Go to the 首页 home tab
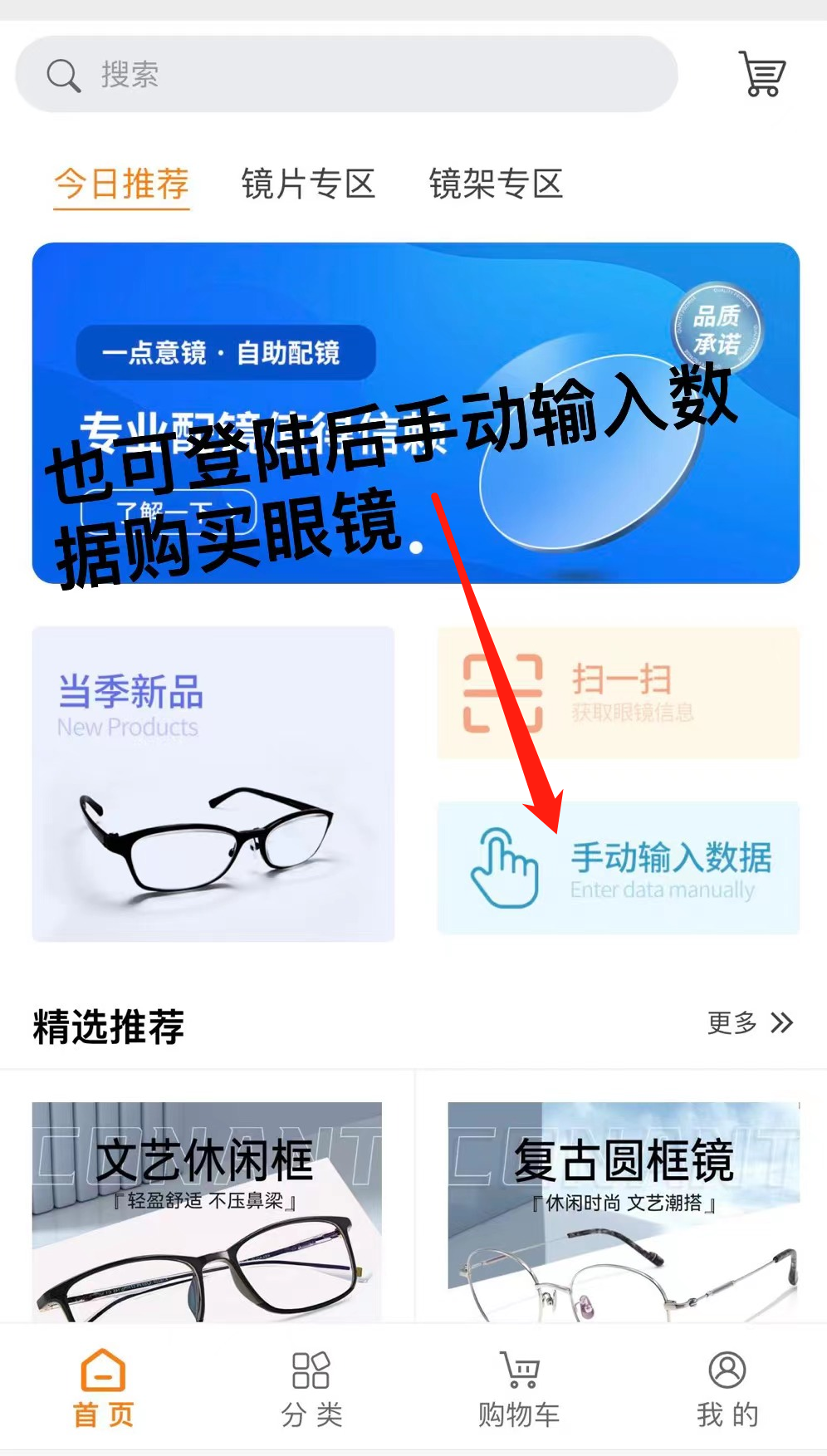 click(103, 1388)
